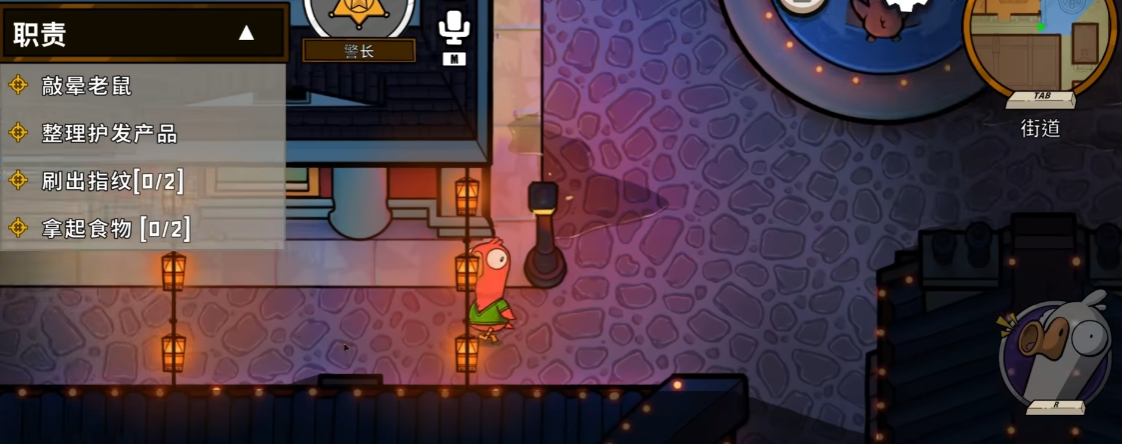The image size is (1122, 444).
Task: Select the 拿起食物 task
Action: click(x=115, y=229)
